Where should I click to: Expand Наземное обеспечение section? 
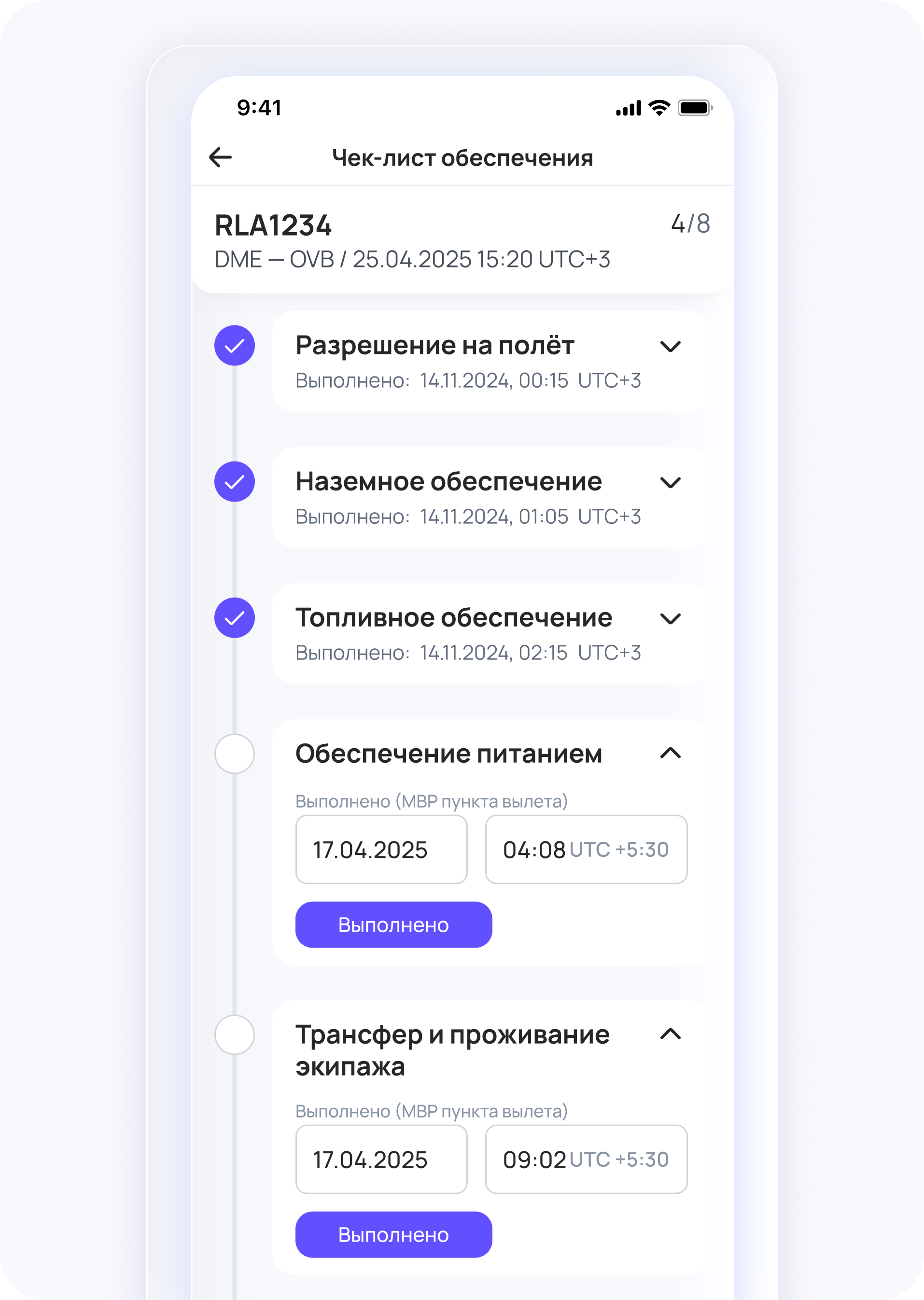tap(670, 482)
